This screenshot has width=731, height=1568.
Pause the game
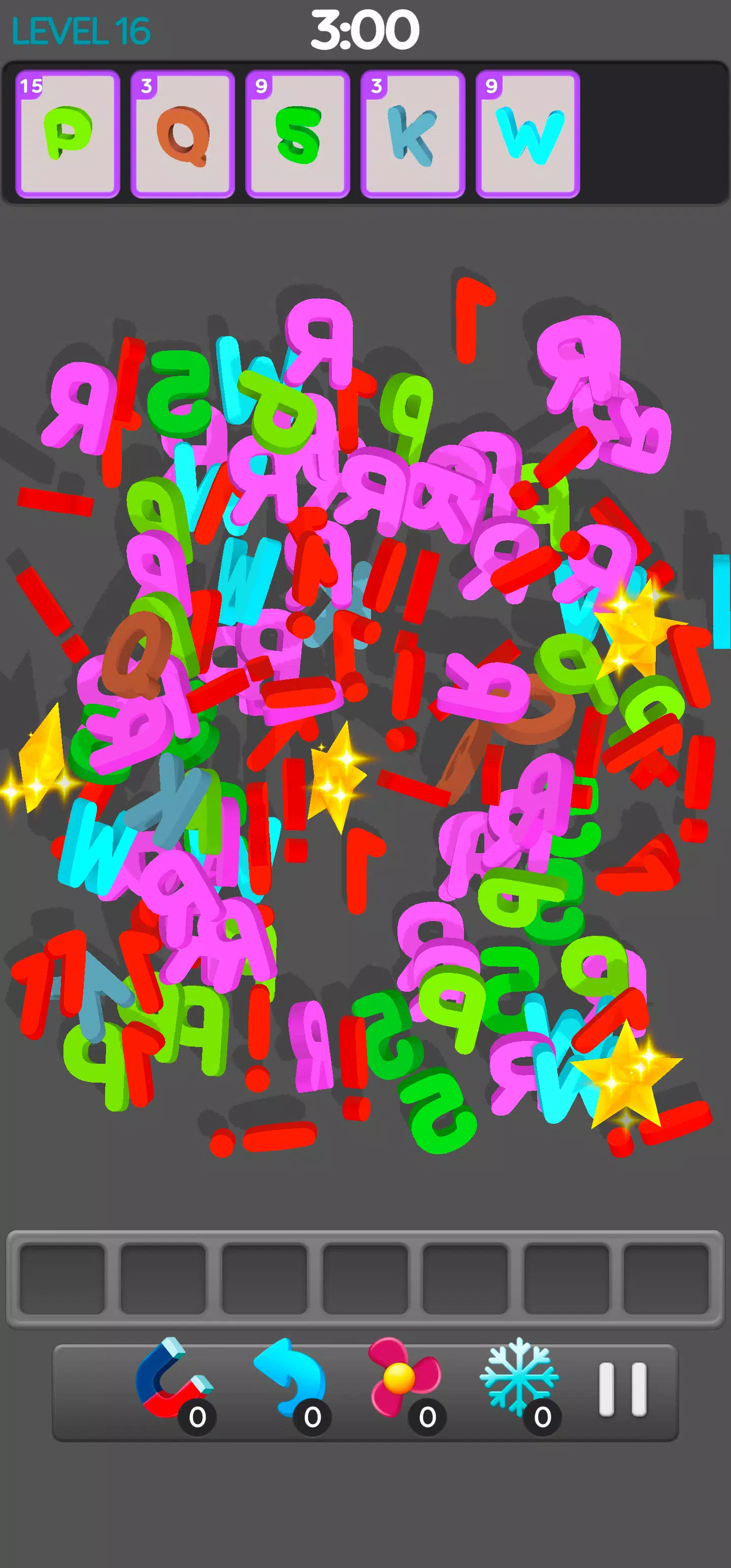pyautogui.click(x=622, y=1389)
